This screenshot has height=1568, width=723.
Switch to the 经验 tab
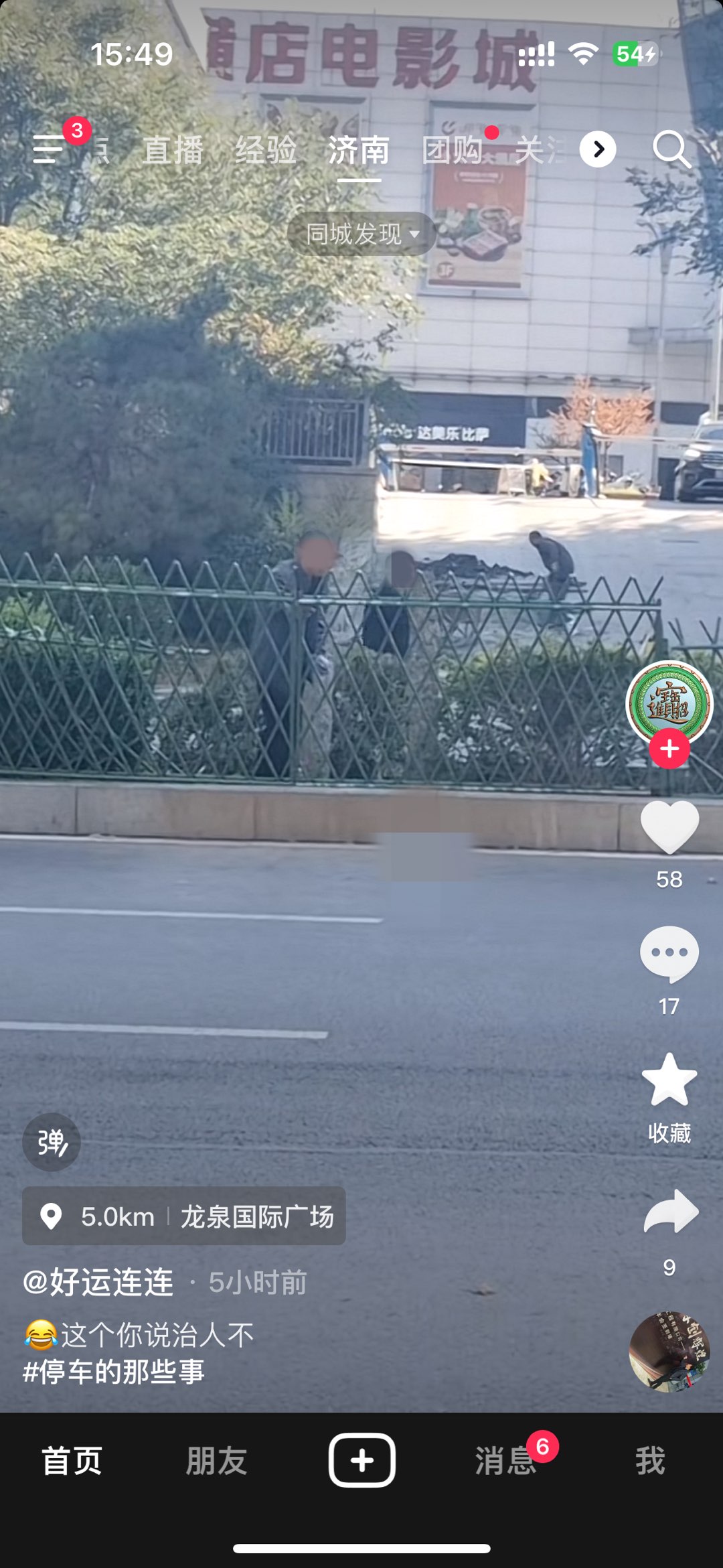(x=266, y=149)
